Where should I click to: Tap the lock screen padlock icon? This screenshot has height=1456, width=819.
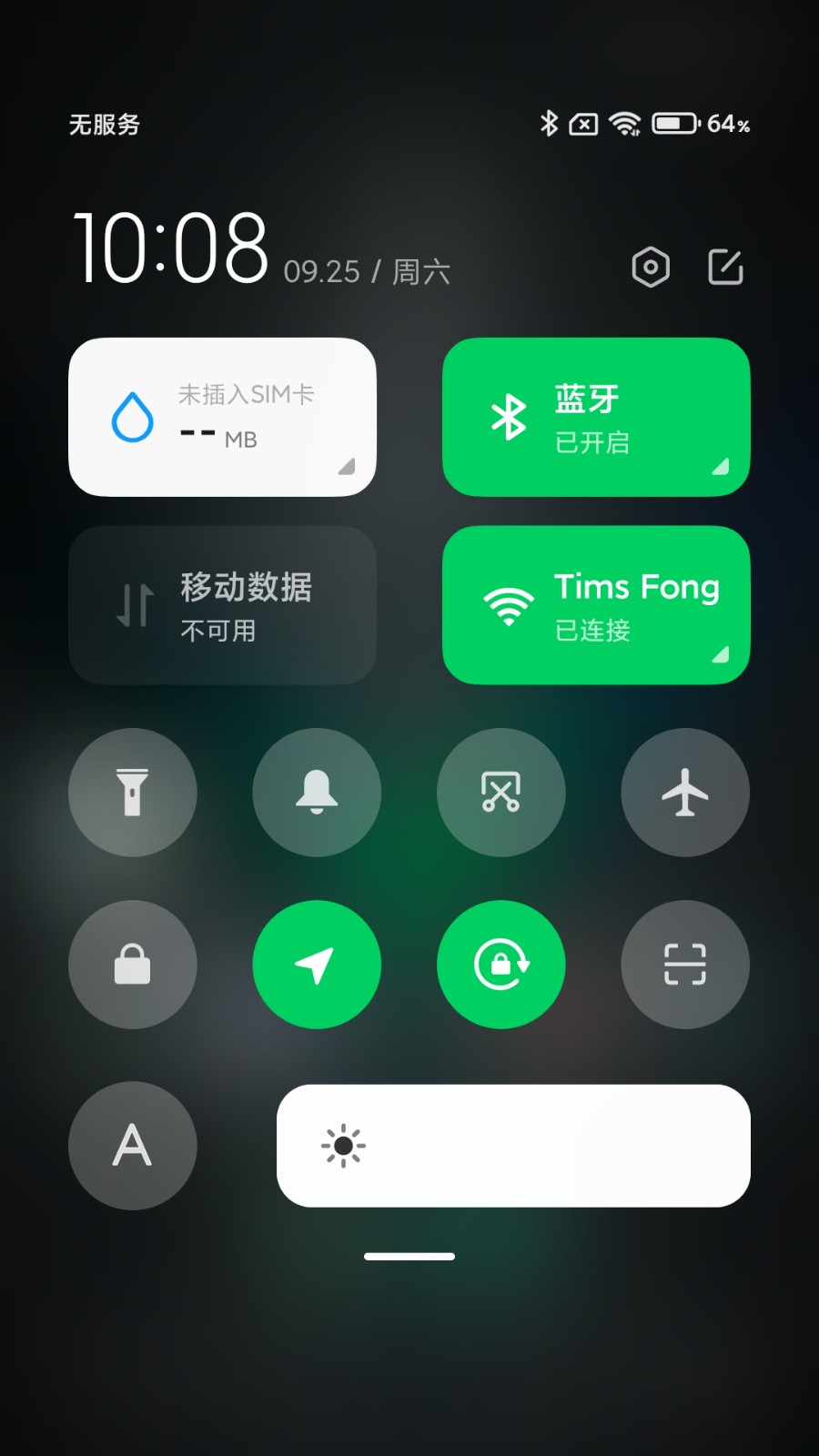(133, 965)
